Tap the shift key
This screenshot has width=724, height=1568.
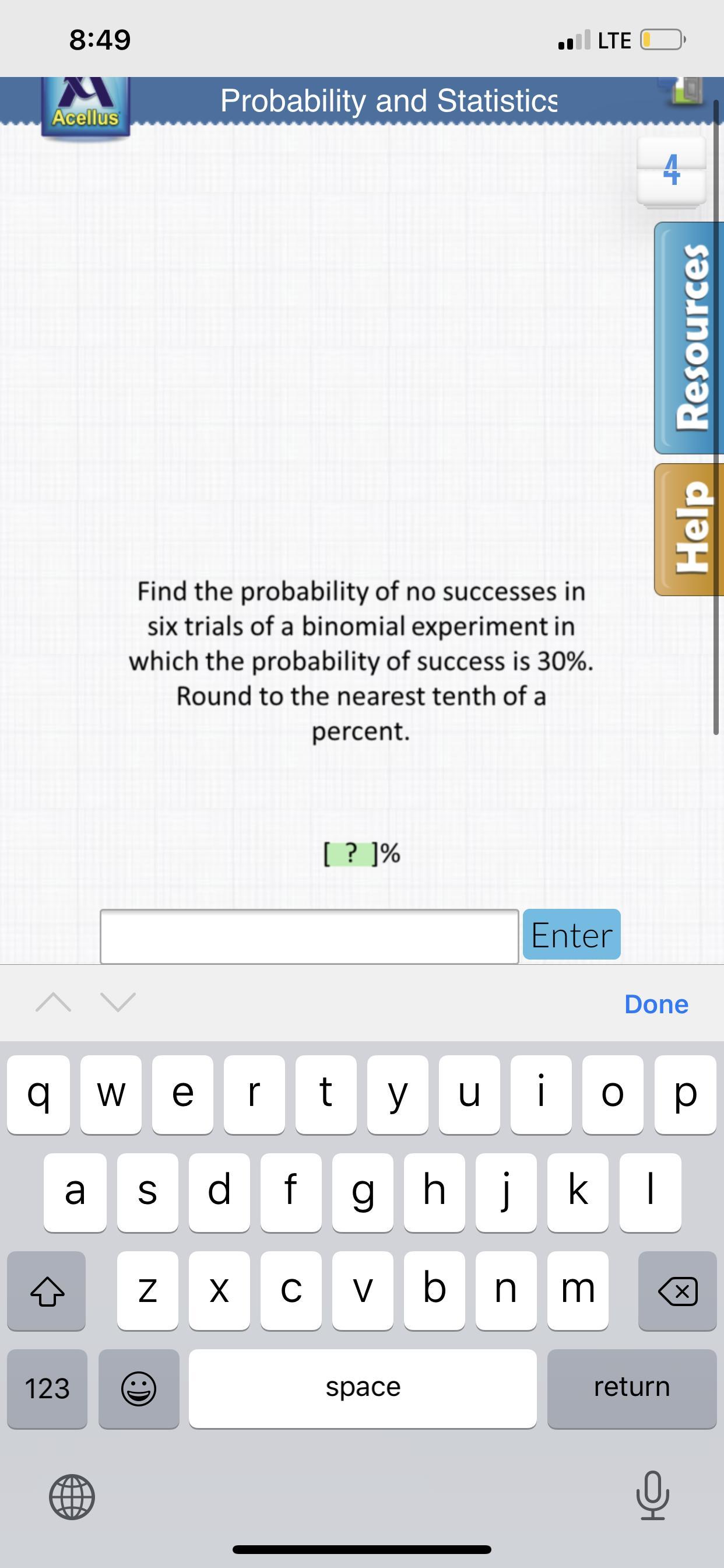pyautogui.click(x=47, y=1290)
